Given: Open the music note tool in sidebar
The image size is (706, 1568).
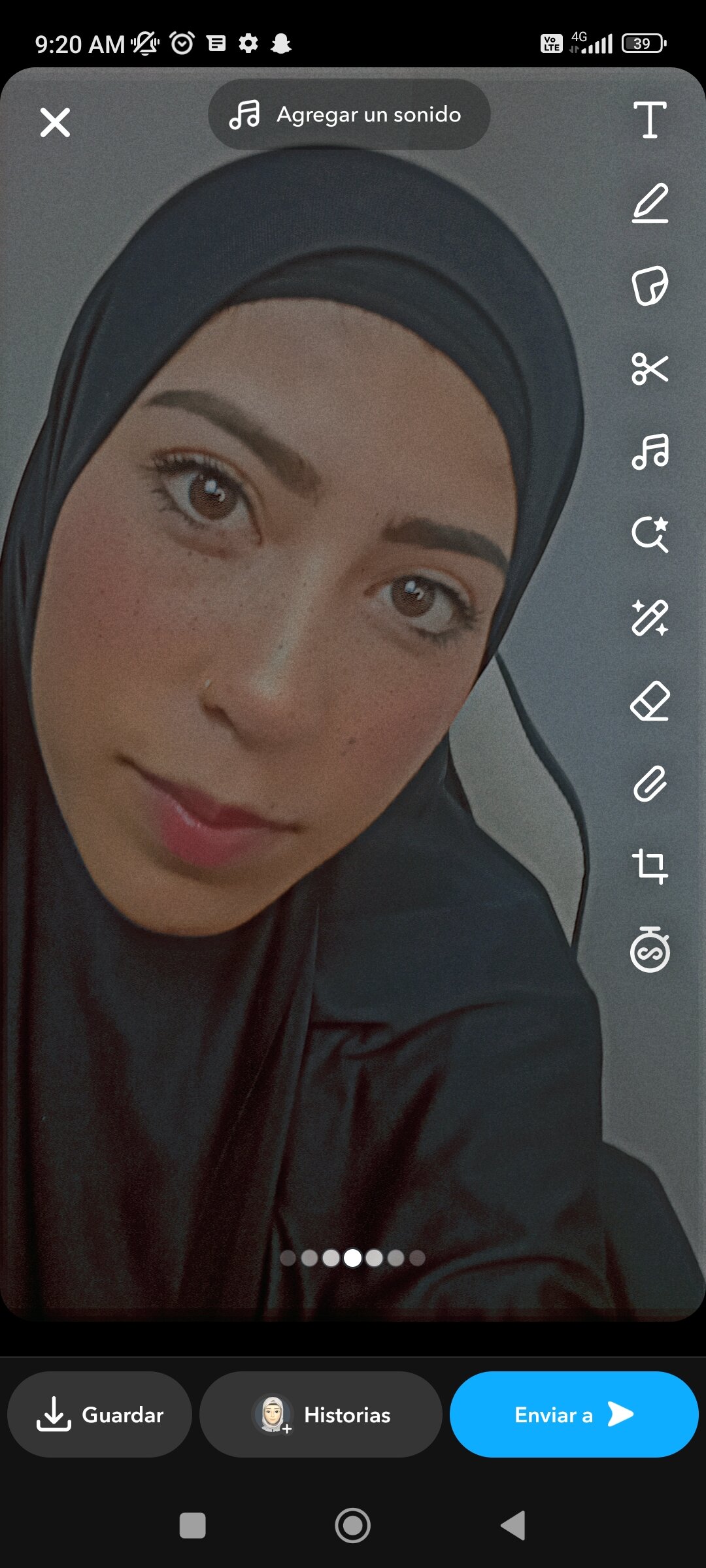Looking at the screenshot, I should coord(650,451).
